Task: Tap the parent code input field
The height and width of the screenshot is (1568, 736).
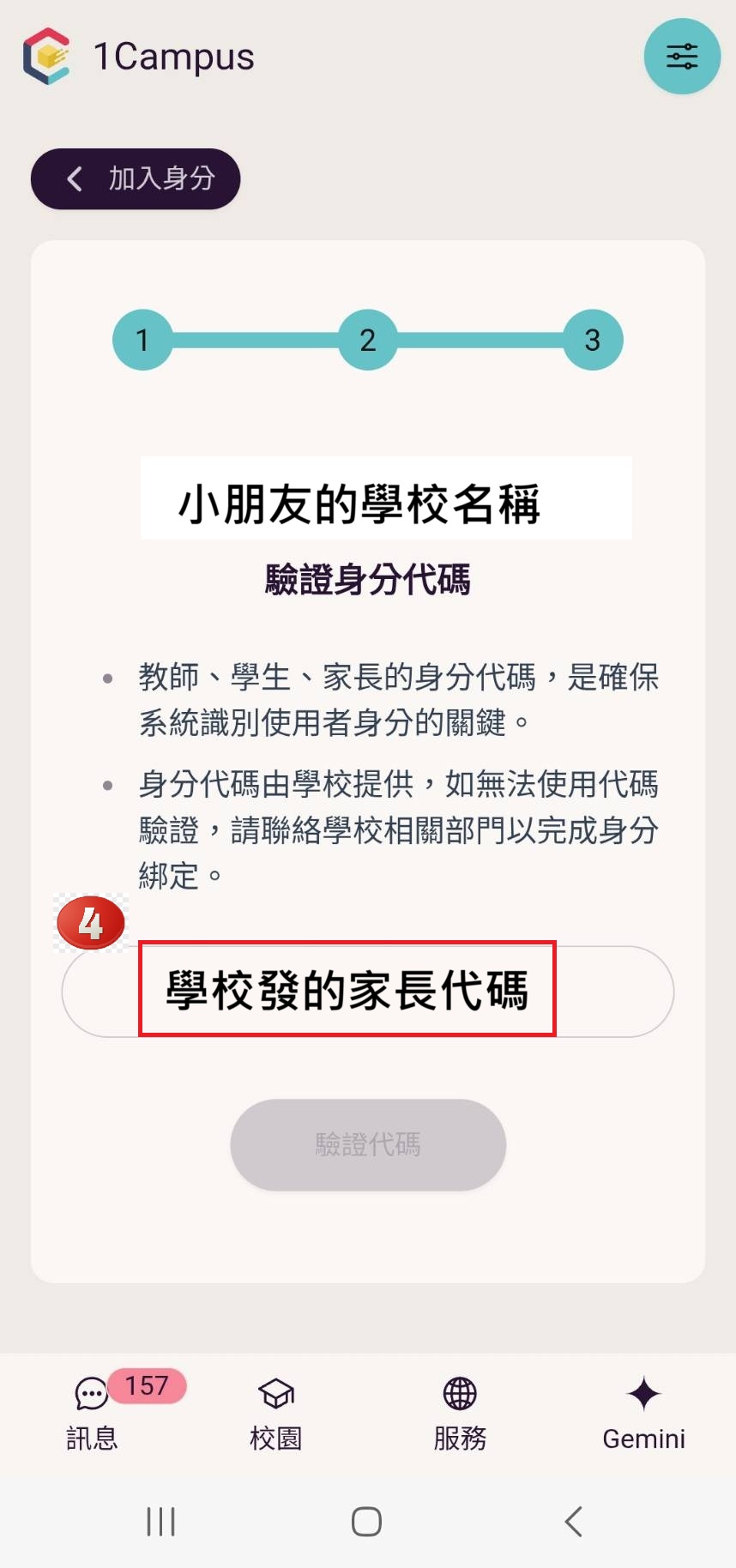Action: (x=367, y=992)
